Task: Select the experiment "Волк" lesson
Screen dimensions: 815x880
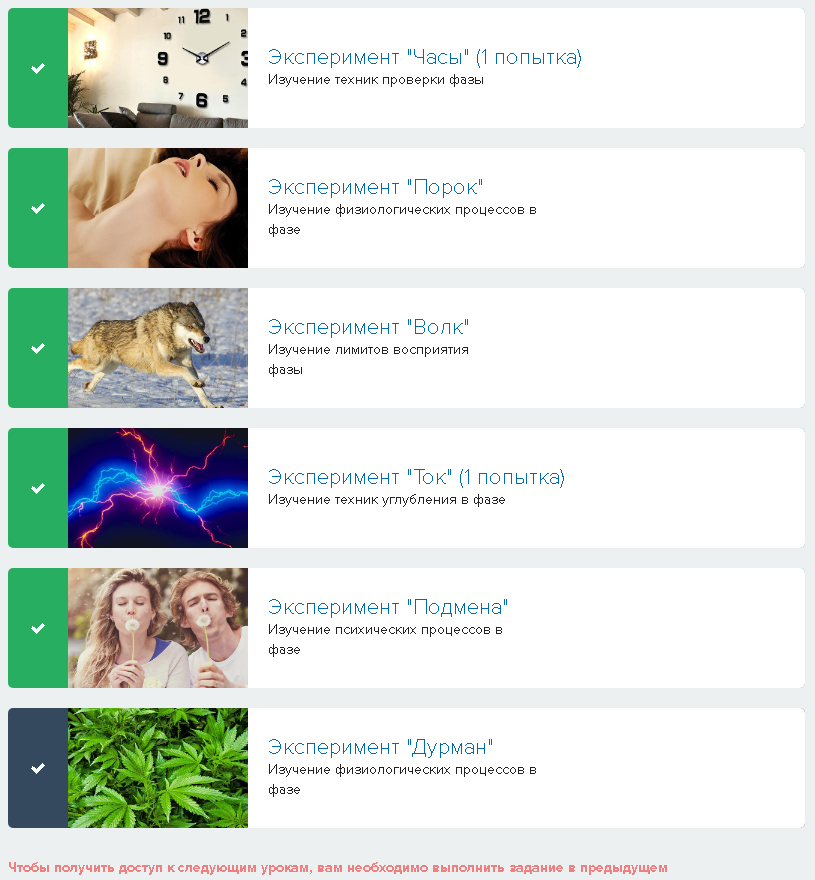Action: (368, 328)
